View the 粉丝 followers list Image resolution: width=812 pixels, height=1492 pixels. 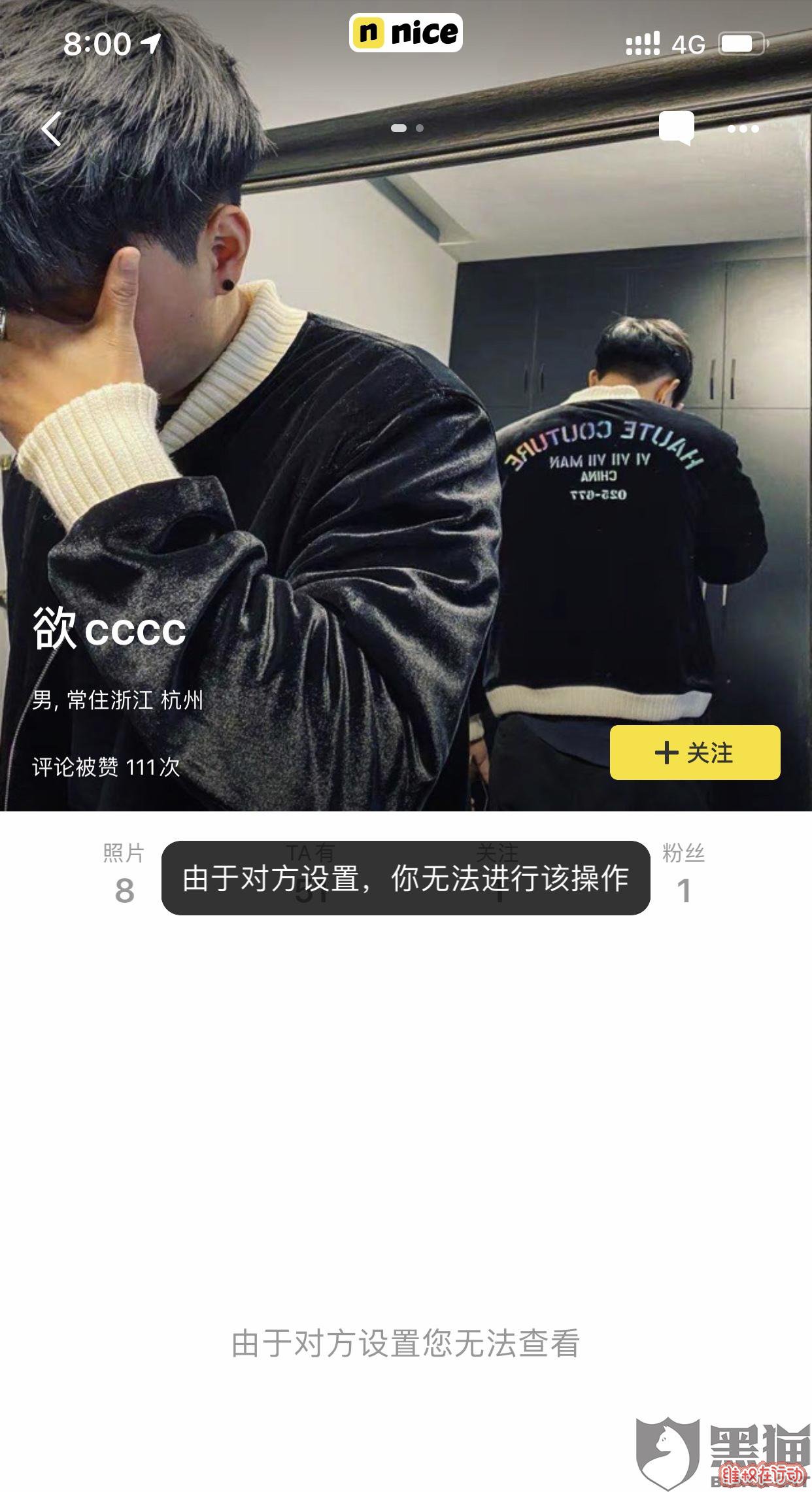tap(683, 874)
